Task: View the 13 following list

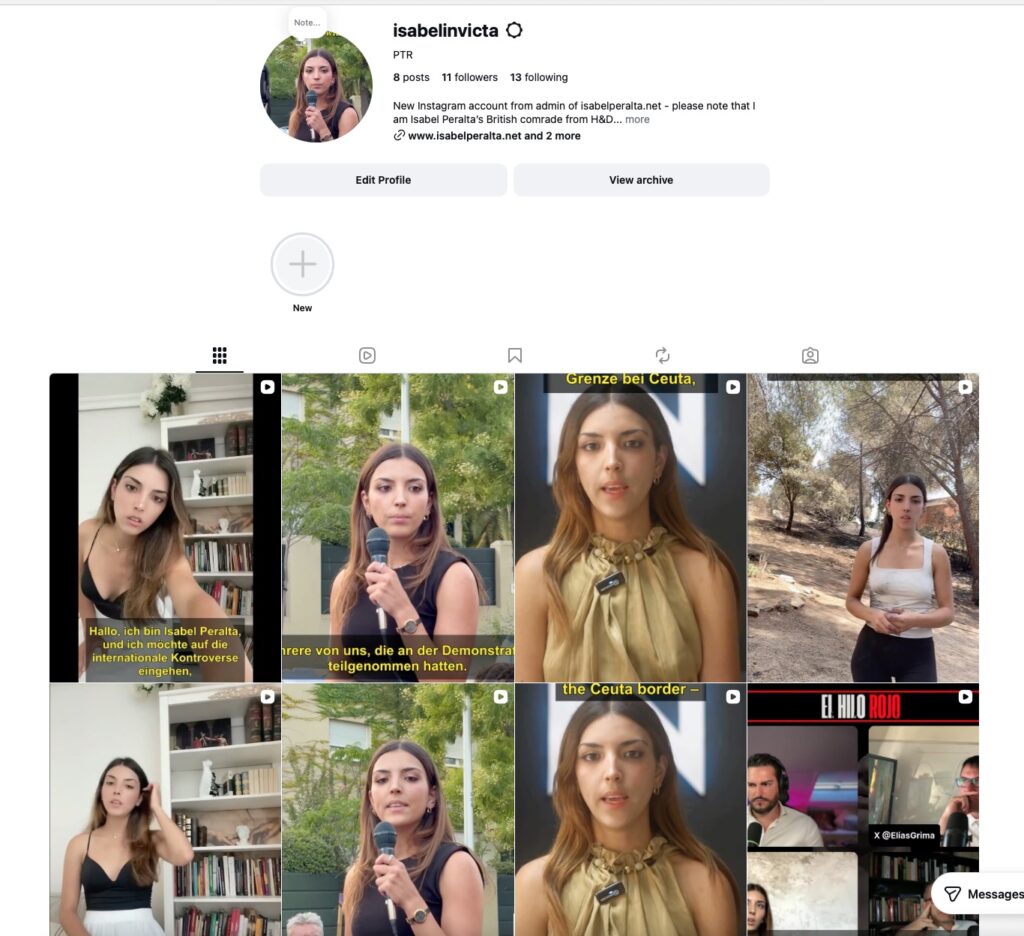Action: click(539, 77)
